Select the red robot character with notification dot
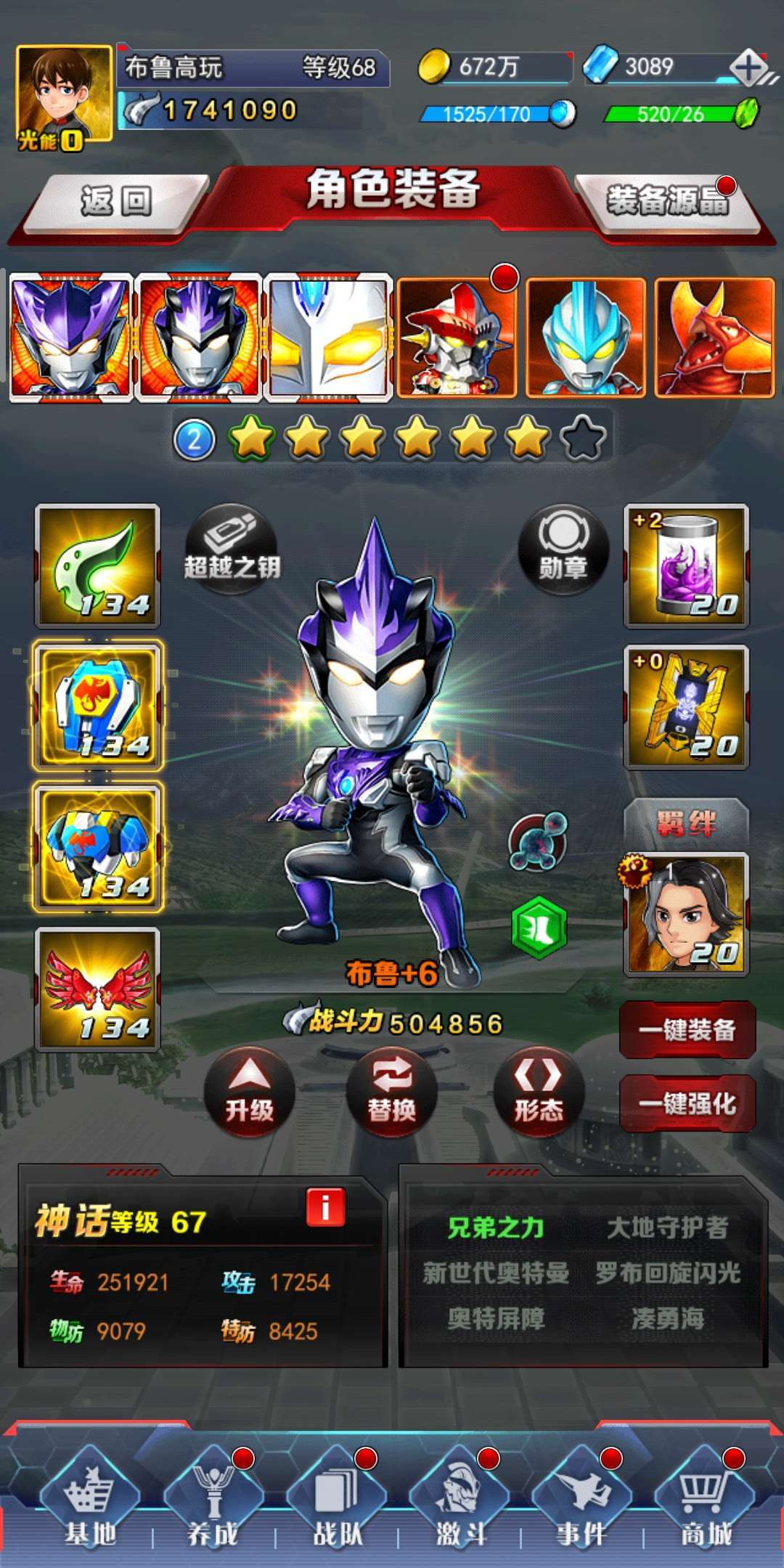Screen dimensions: 784x1568 click(457, 338)
